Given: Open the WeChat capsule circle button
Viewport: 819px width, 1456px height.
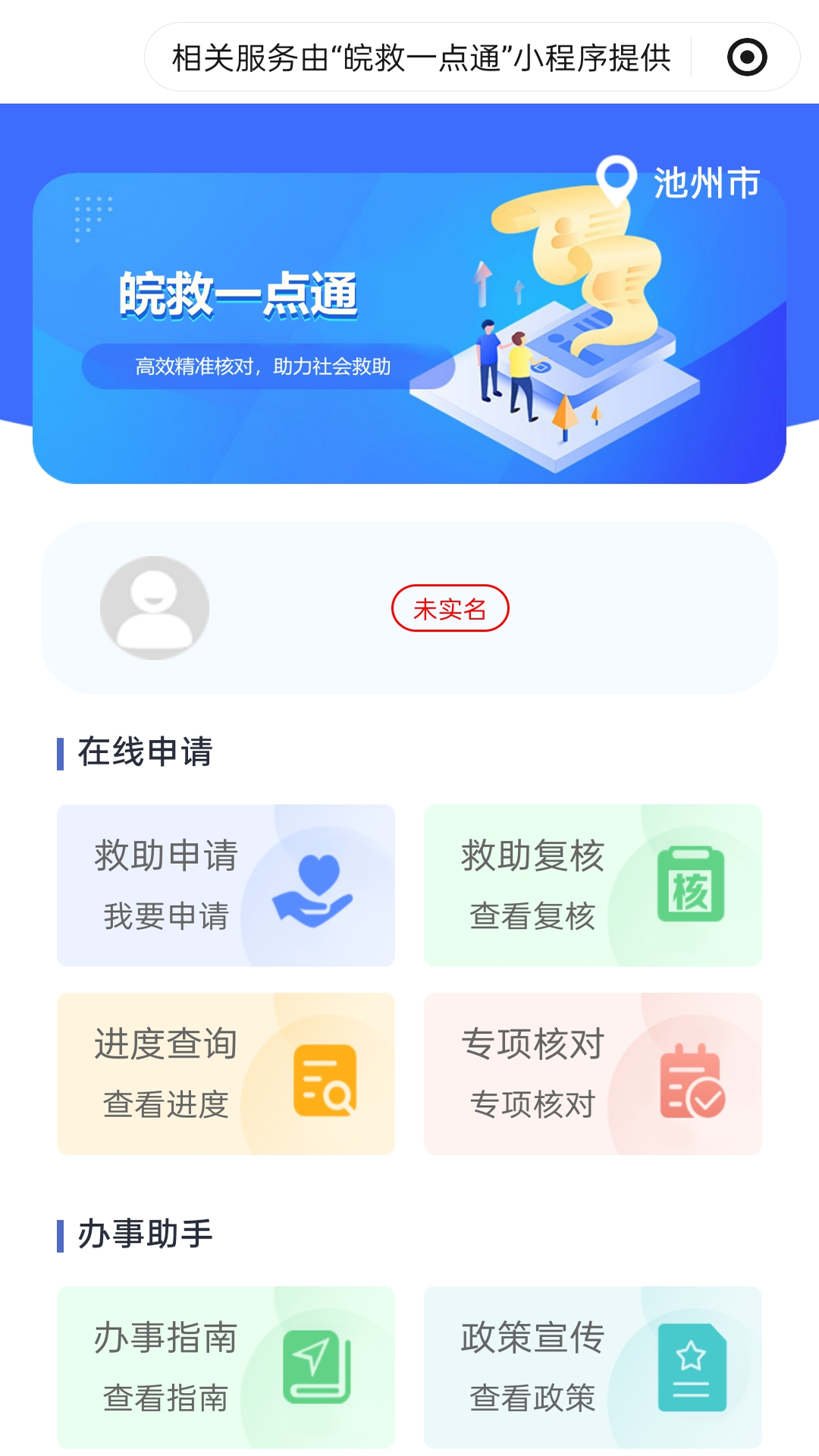Looking at the screenshot, I should click(748, 55).
